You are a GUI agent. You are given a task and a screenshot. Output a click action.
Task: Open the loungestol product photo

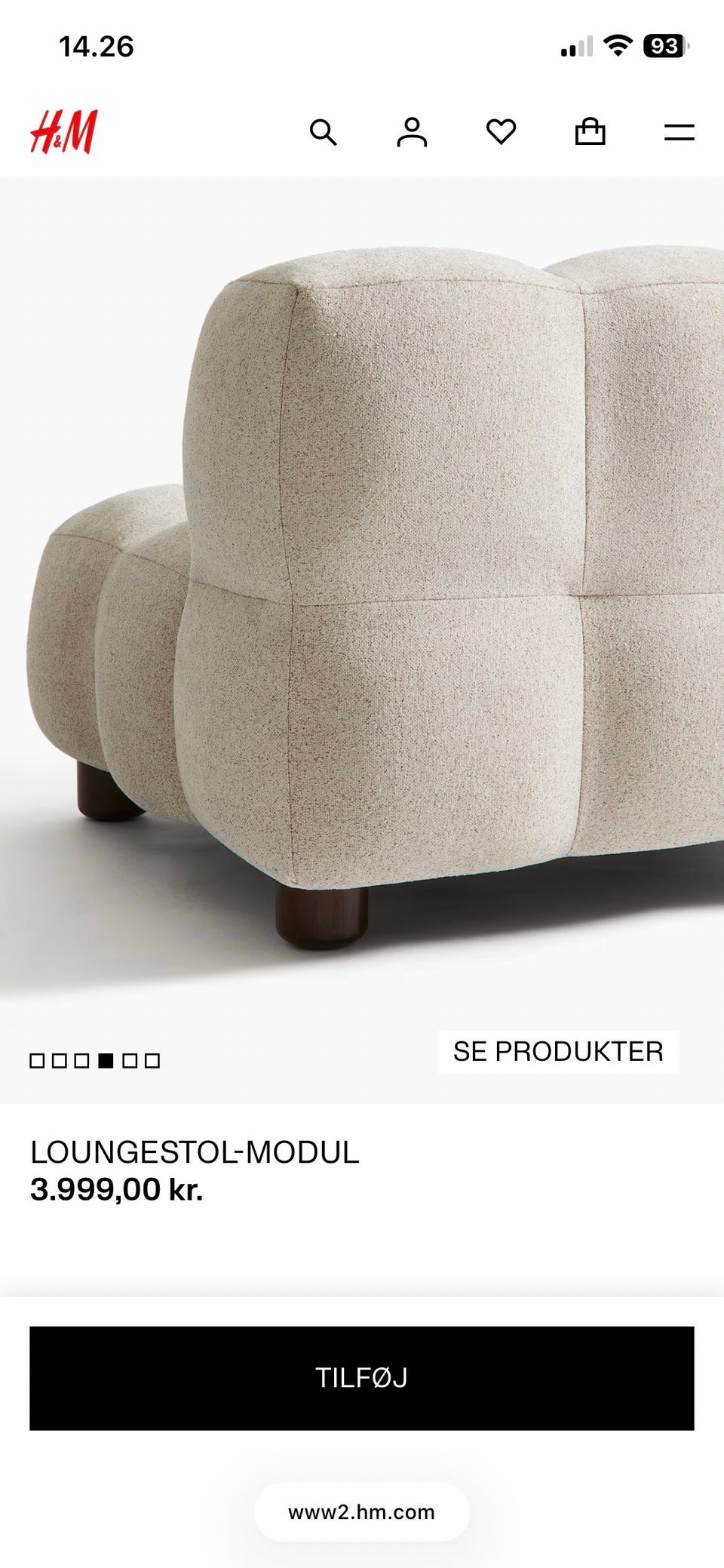point(362,604)
